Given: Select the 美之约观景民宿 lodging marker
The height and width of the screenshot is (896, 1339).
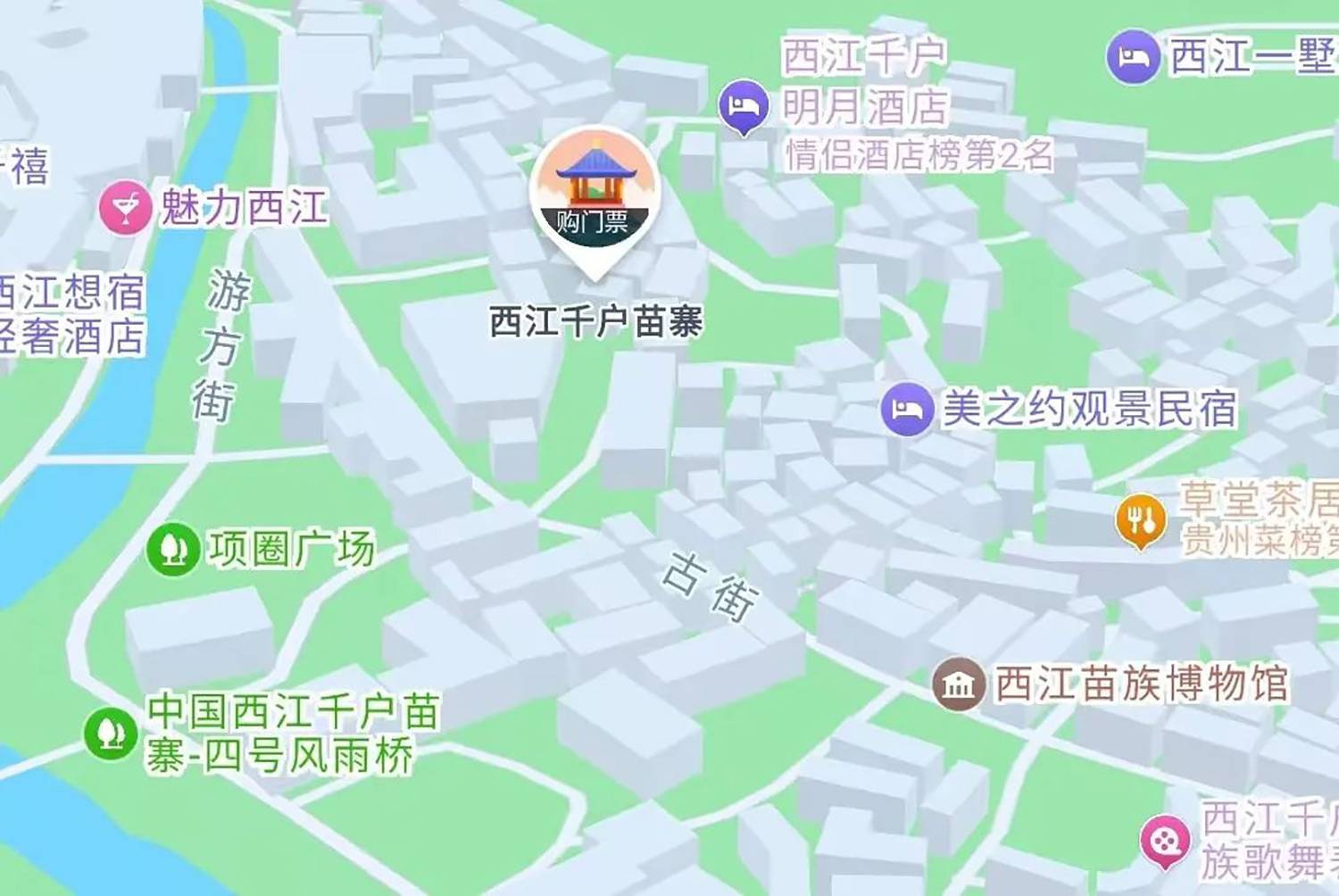Looking at the screenshot, I should [907, 409].
